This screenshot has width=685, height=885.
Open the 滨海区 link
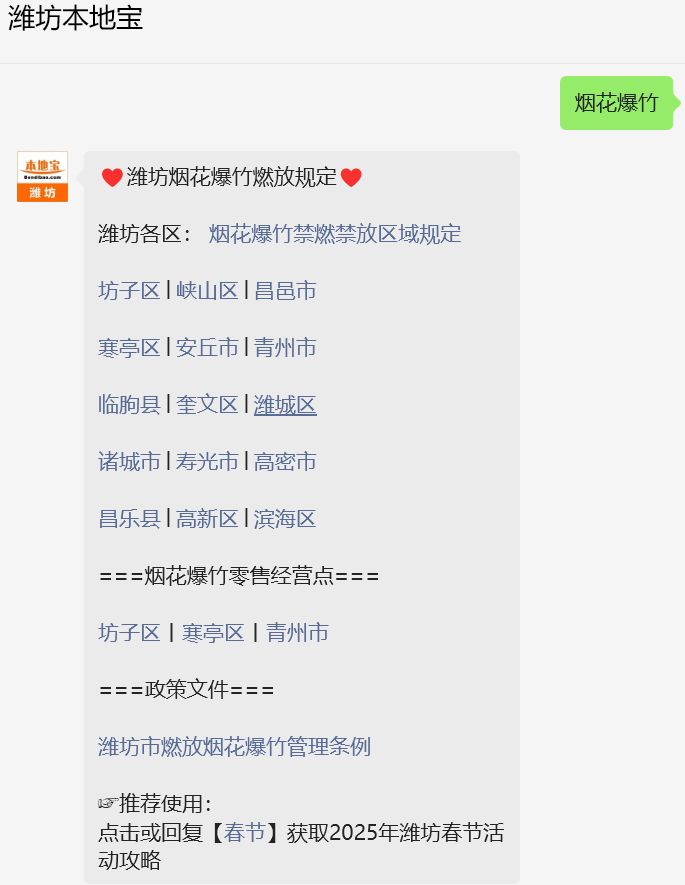click(285, 519)
